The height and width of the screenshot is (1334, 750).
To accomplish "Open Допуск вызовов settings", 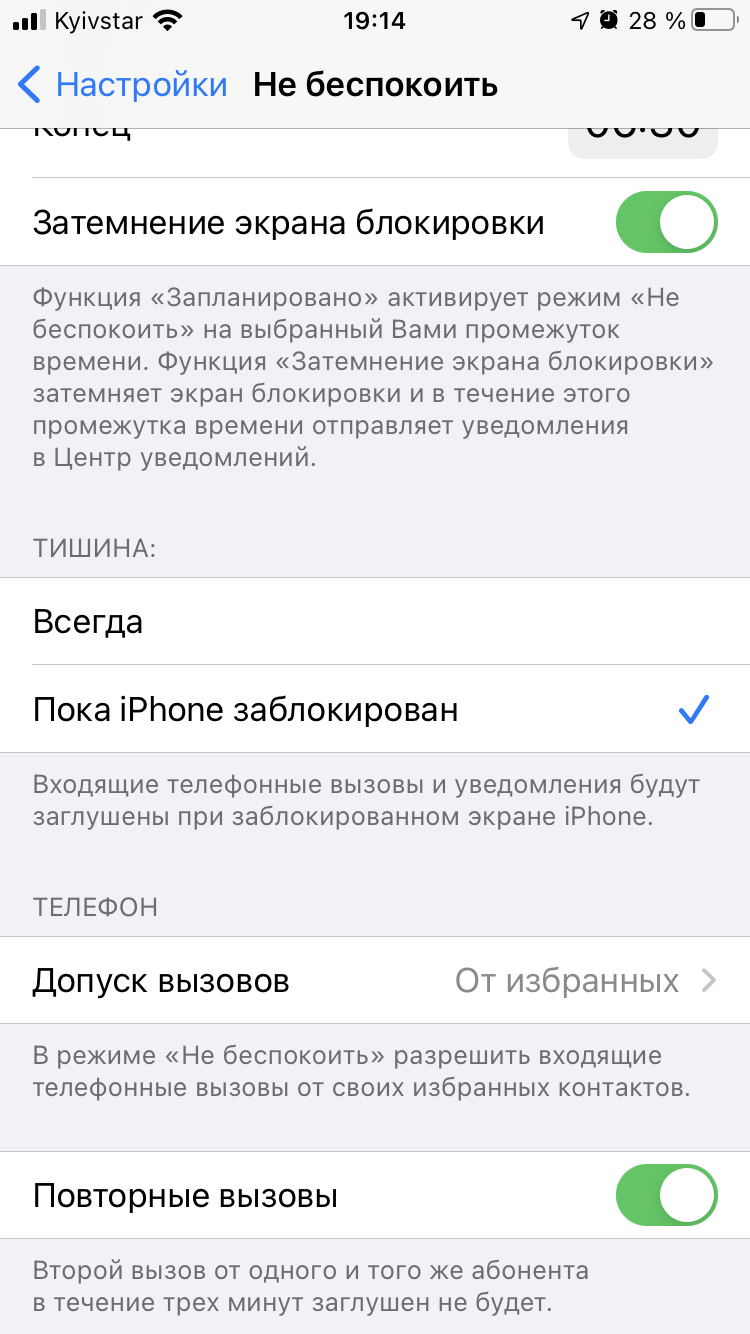I will pos(375,981).
